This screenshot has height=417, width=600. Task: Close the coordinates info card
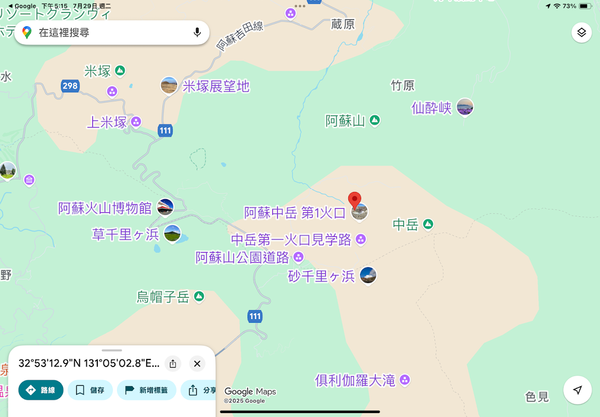197,364
